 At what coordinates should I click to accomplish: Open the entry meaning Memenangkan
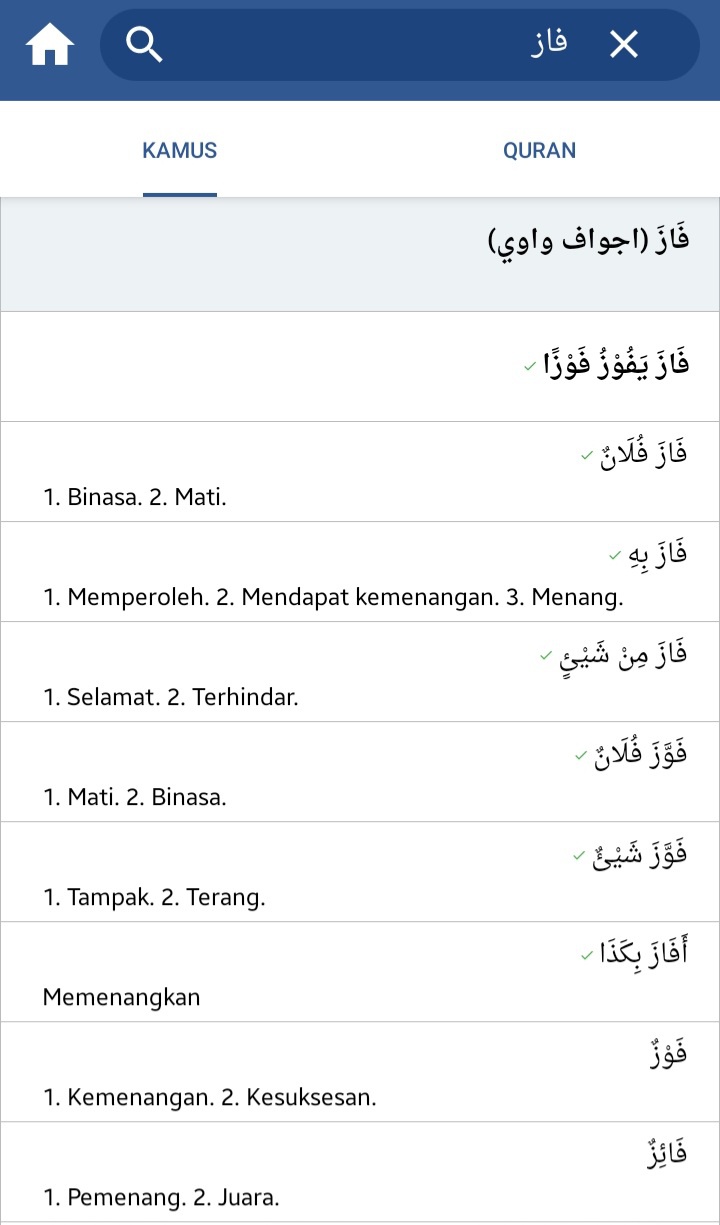click(360, 972)
